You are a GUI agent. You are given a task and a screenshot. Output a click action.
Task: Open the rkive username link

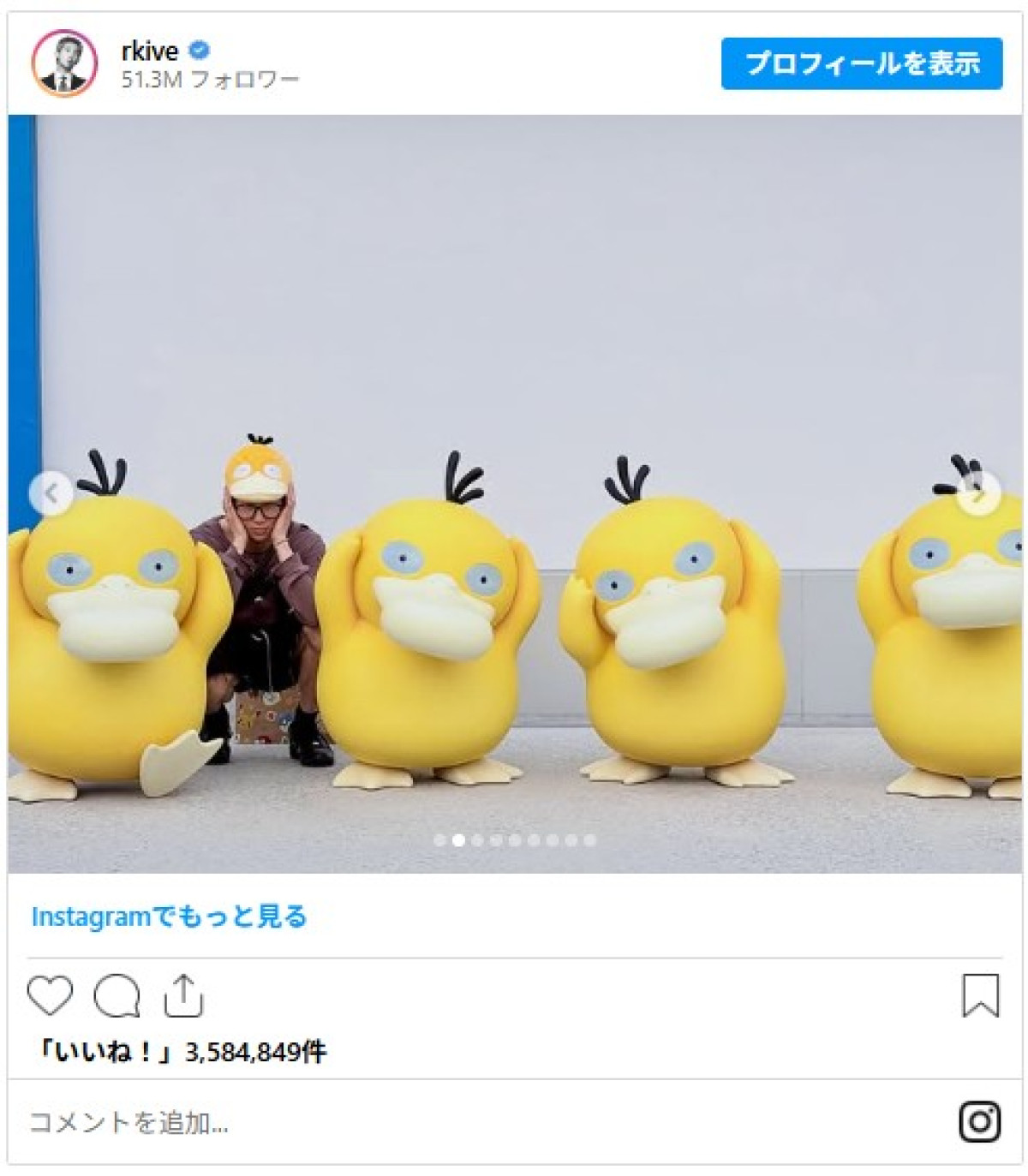pos(150,51)
